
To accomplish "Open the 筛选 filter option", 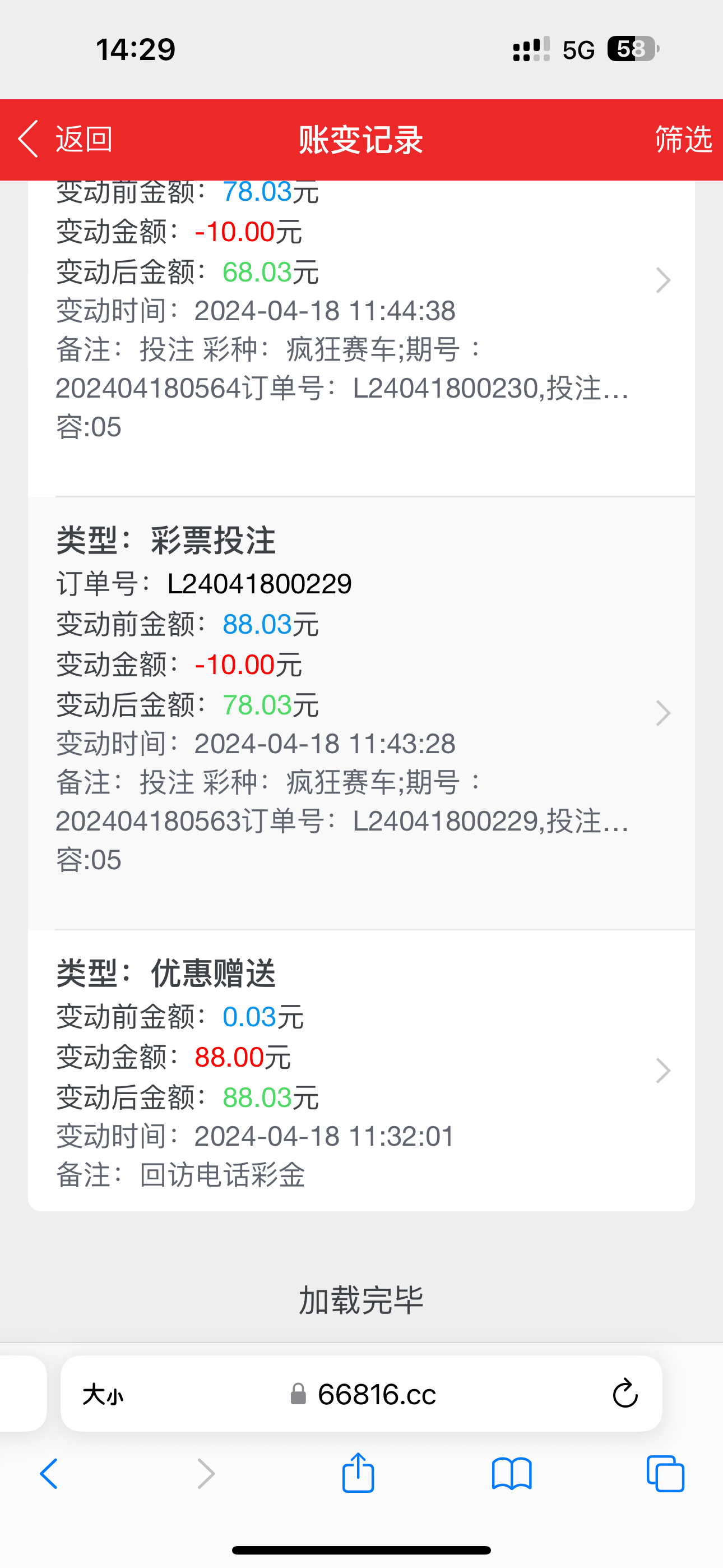I will click(x=683, y=140).
